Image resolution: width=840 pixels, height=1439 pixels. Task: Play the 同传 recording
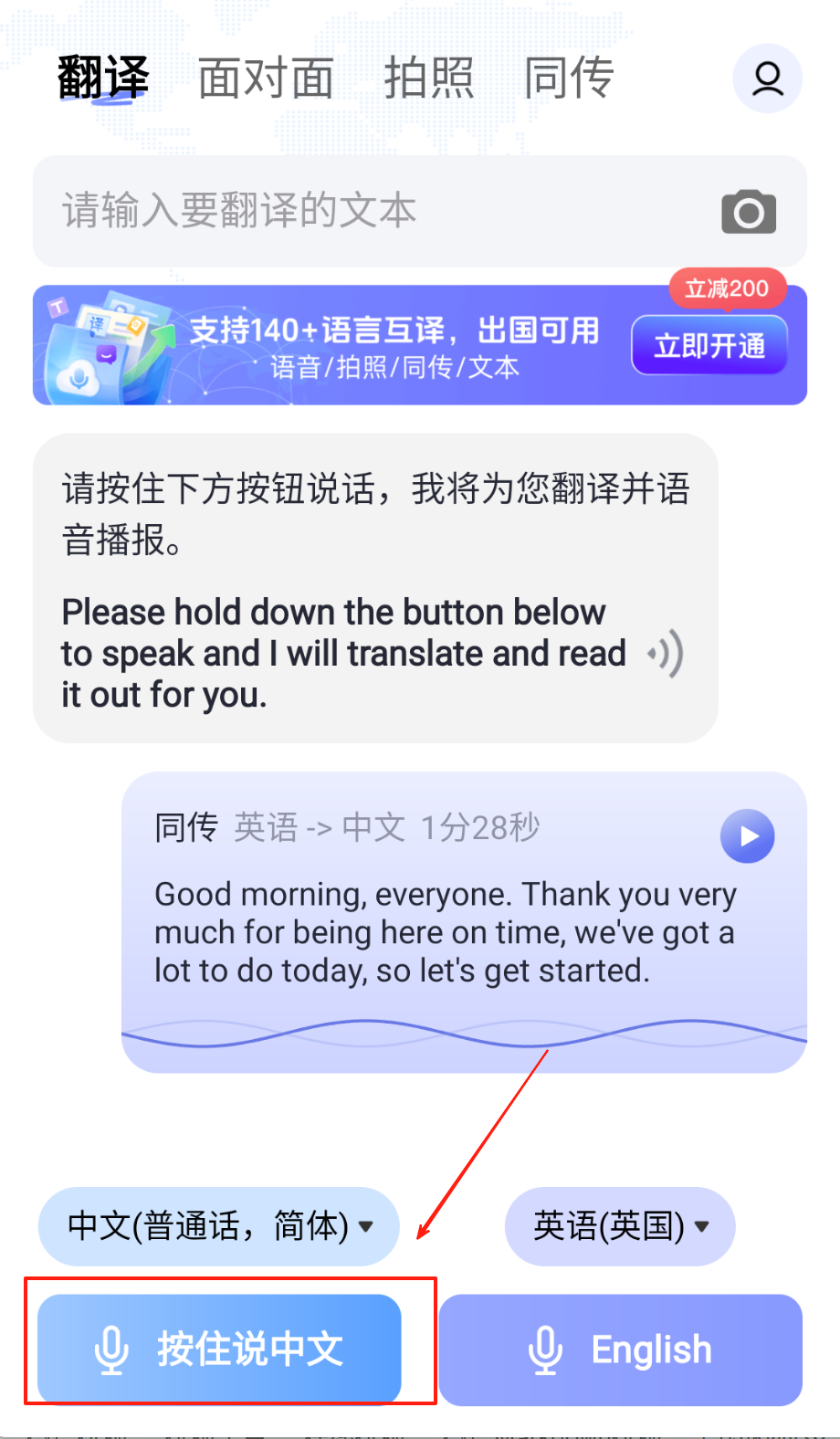click(747, 836)
